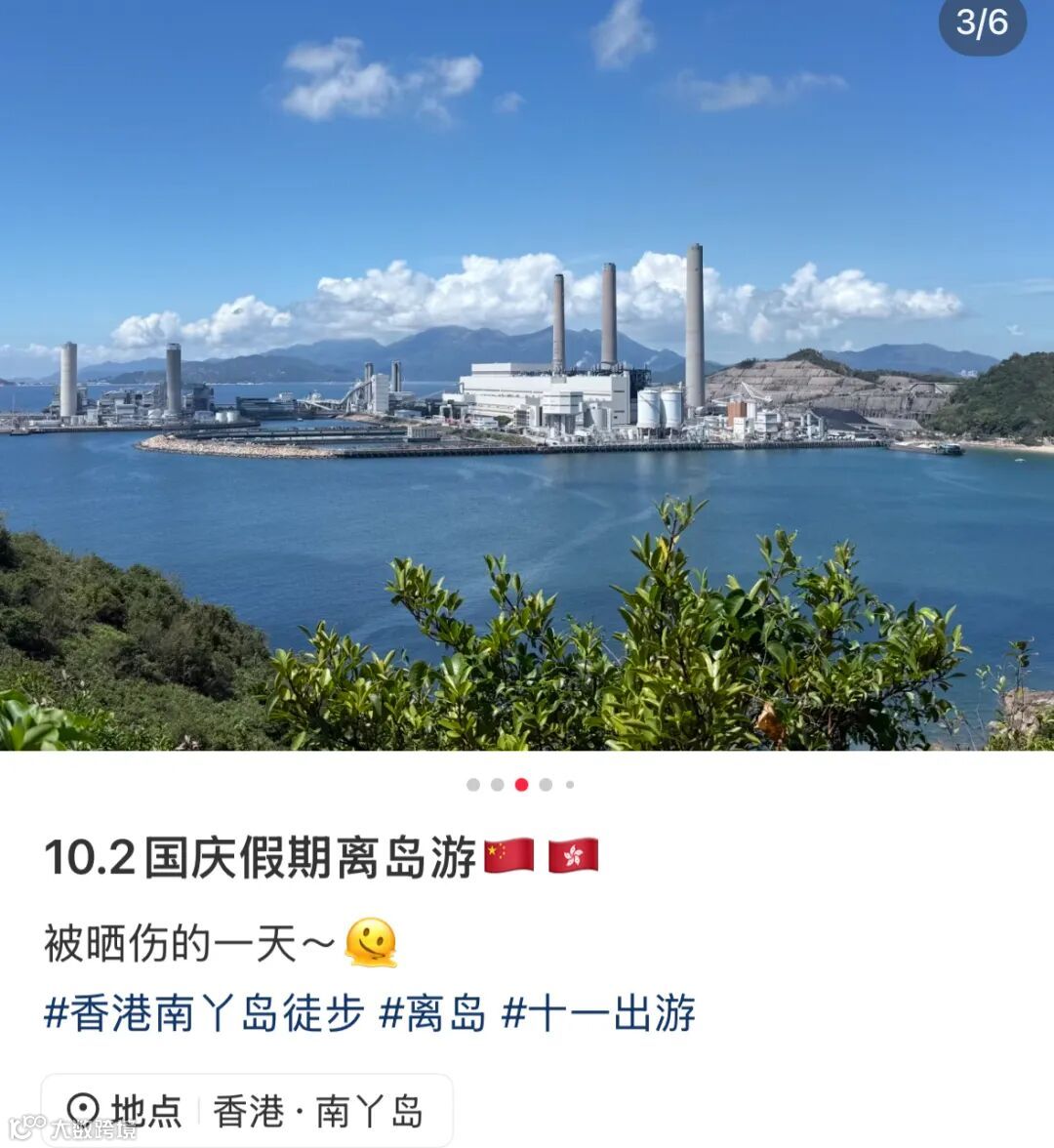Click the second carousel indicator dot

[498, 783]
